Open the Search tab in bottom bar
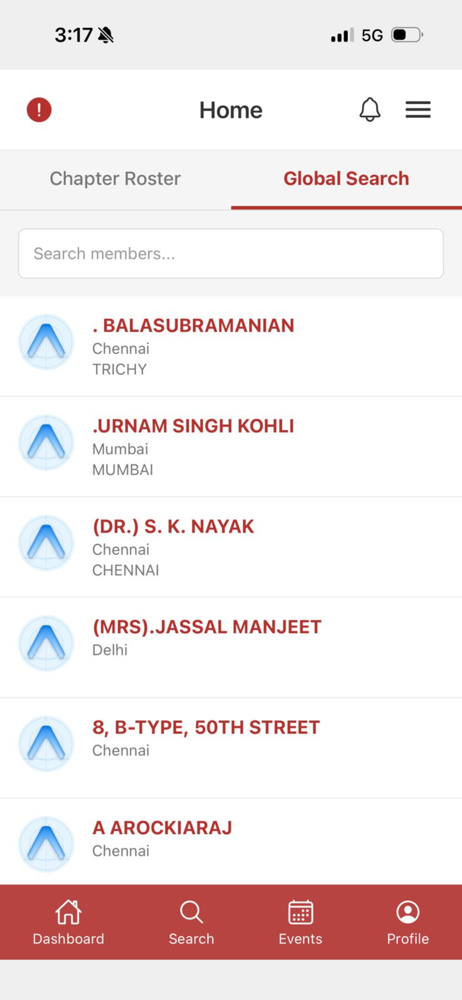 [191, 922]
